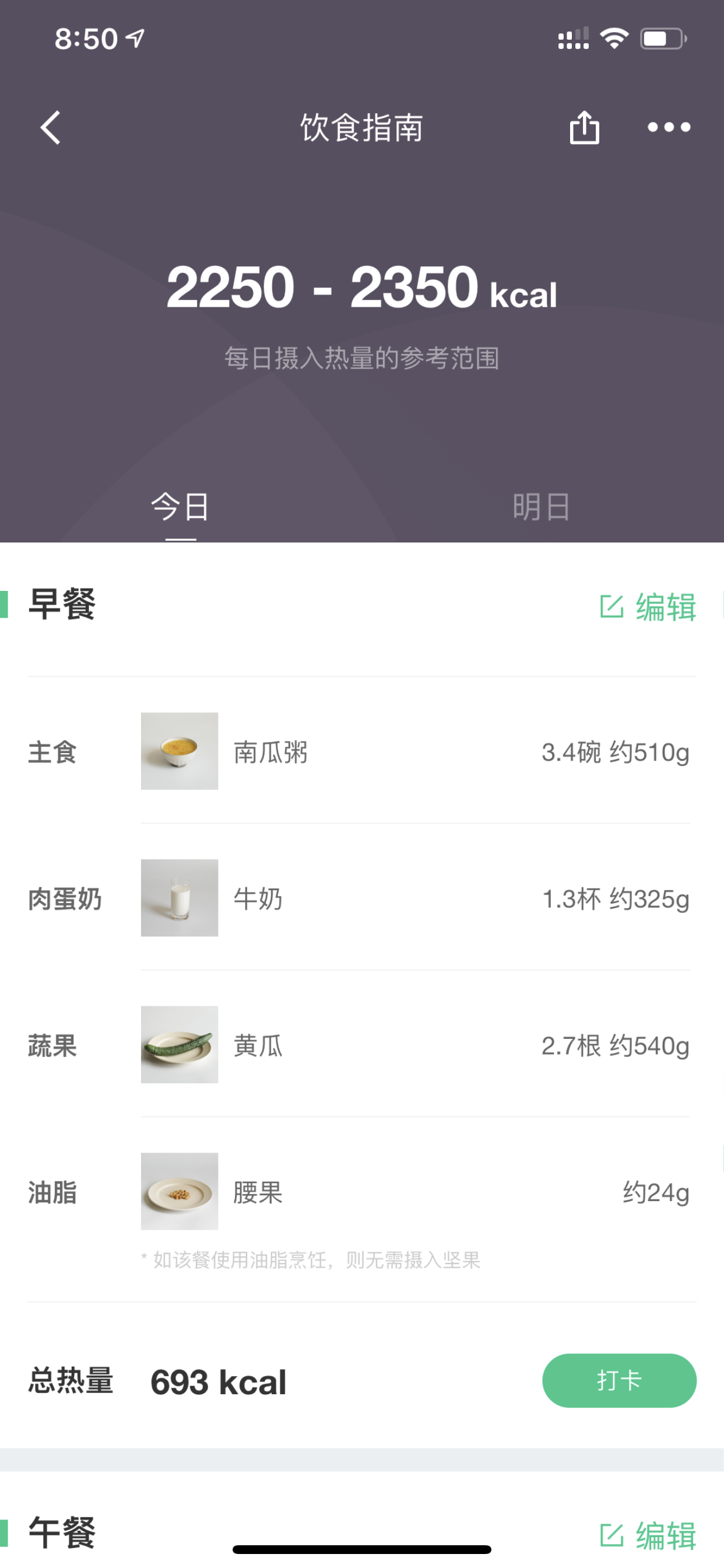Open the 牛奶 food item
This screenshot has height=1568, width=724.
click(416, 898)
